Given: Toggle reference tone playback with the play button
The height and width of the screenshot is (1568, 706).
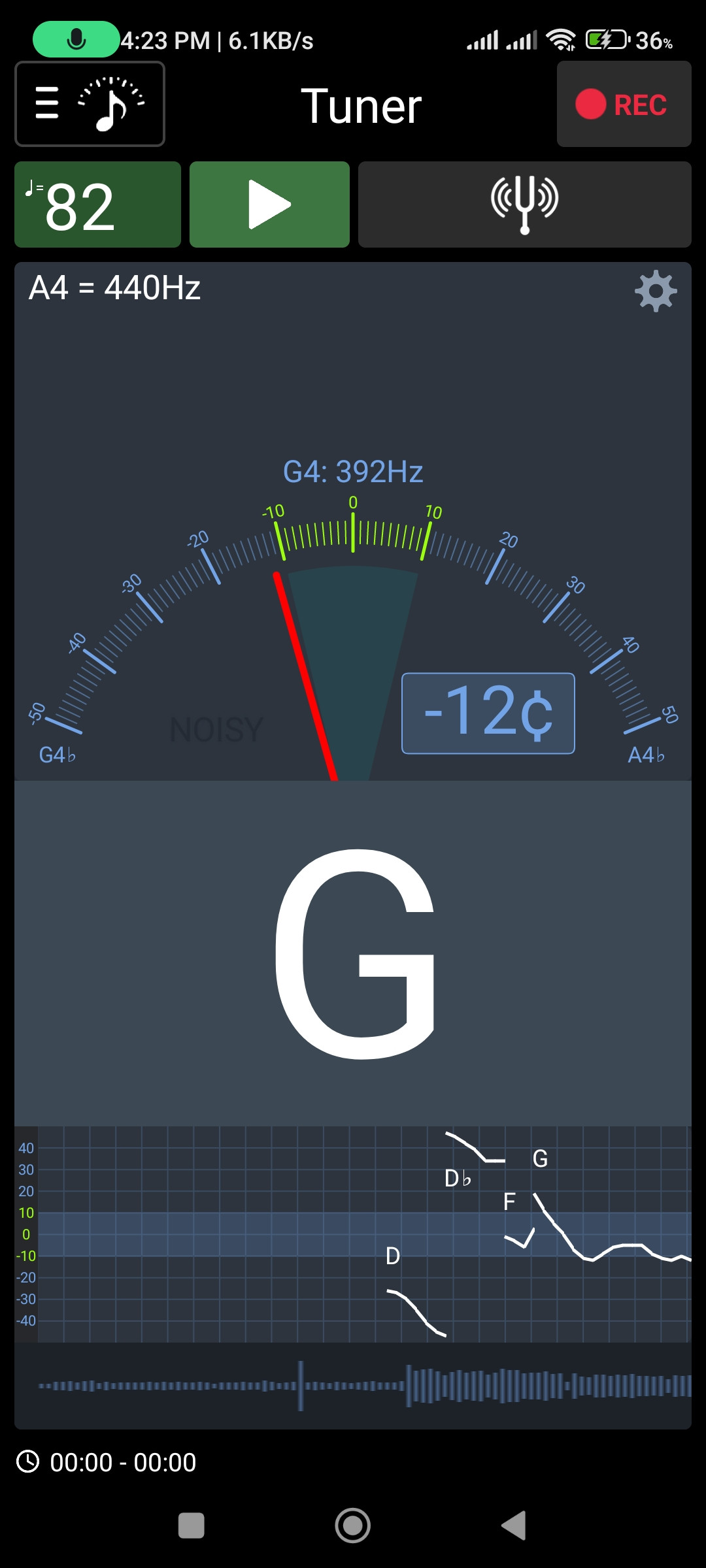Looking at the screenshot, I should tap(269, 204).
